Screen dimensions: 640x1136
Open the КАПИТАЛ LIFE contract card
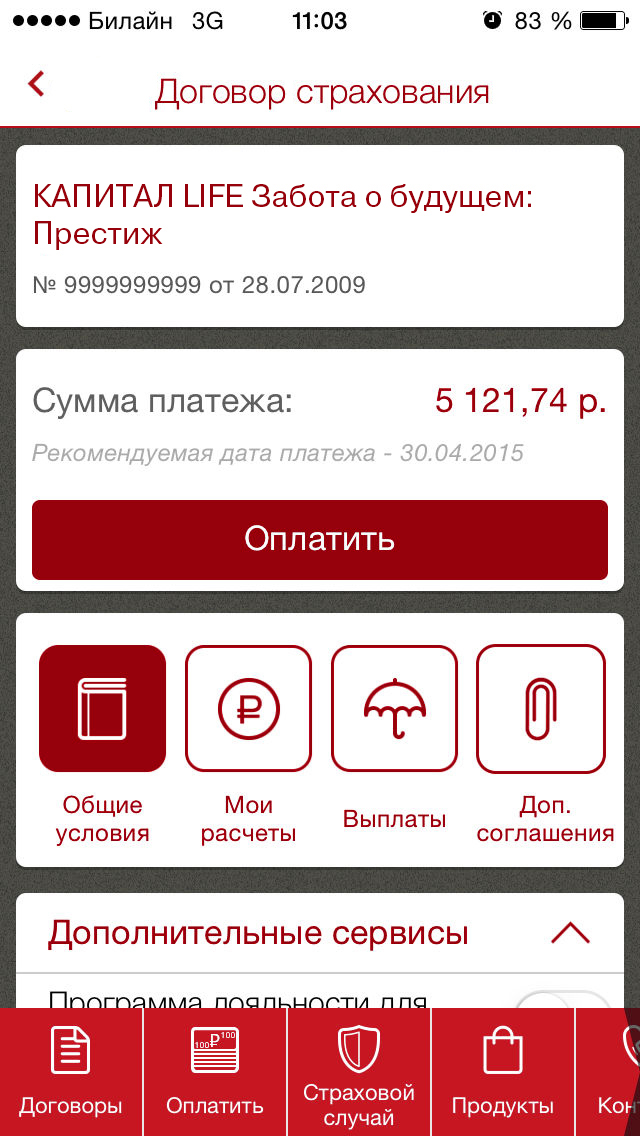pos(320,236)
